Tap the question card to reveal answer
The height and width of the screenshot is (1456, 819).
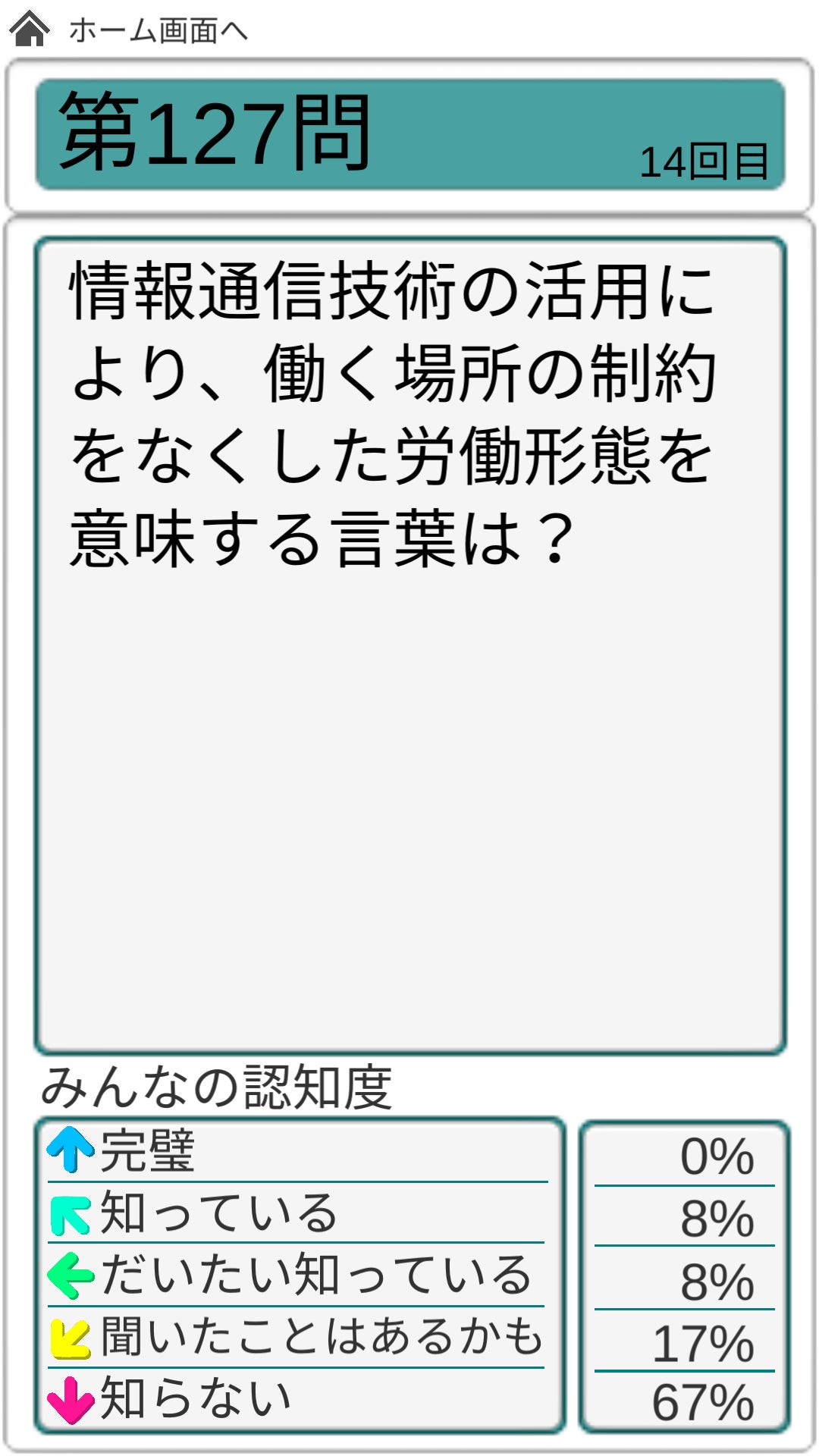409,645
